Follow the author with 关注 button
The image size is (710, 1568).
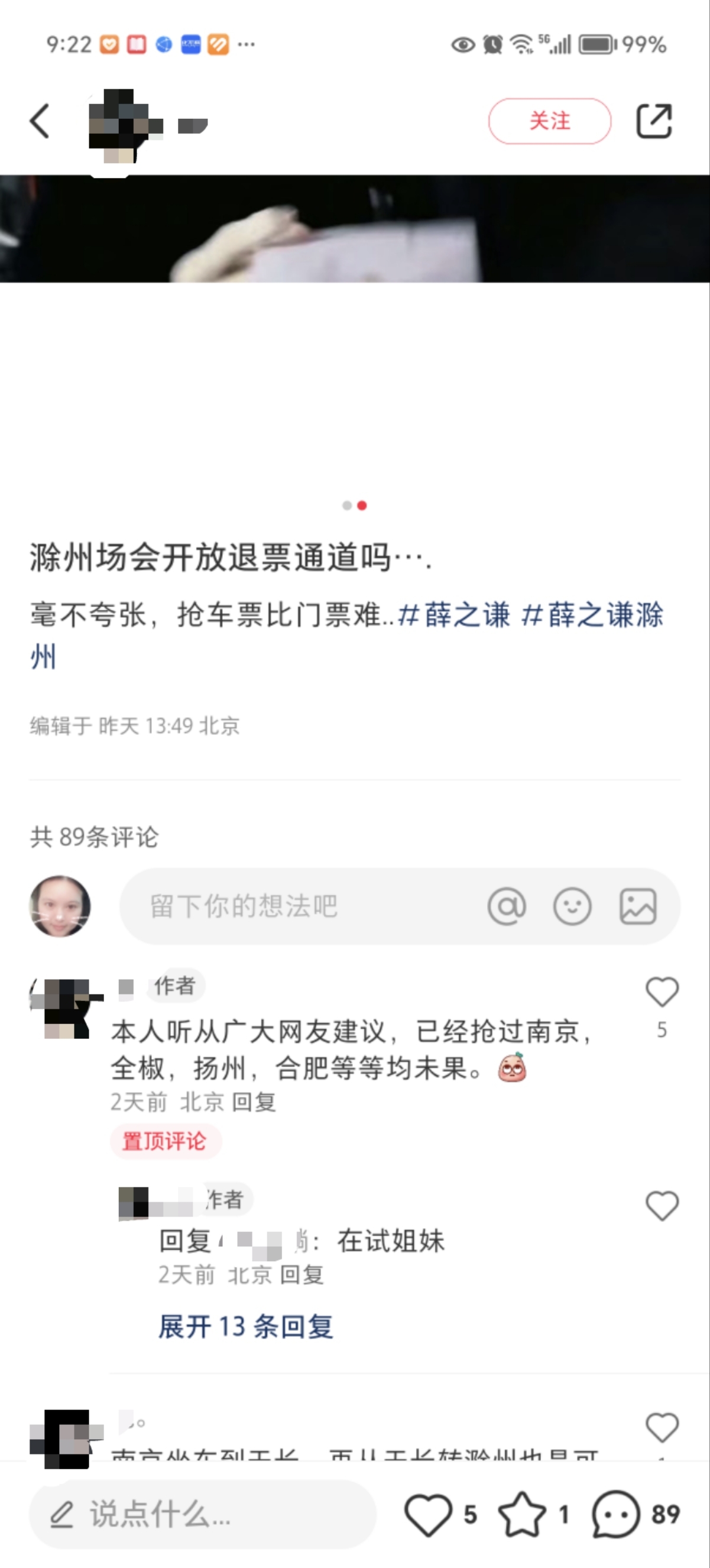(x=549, y=121)
